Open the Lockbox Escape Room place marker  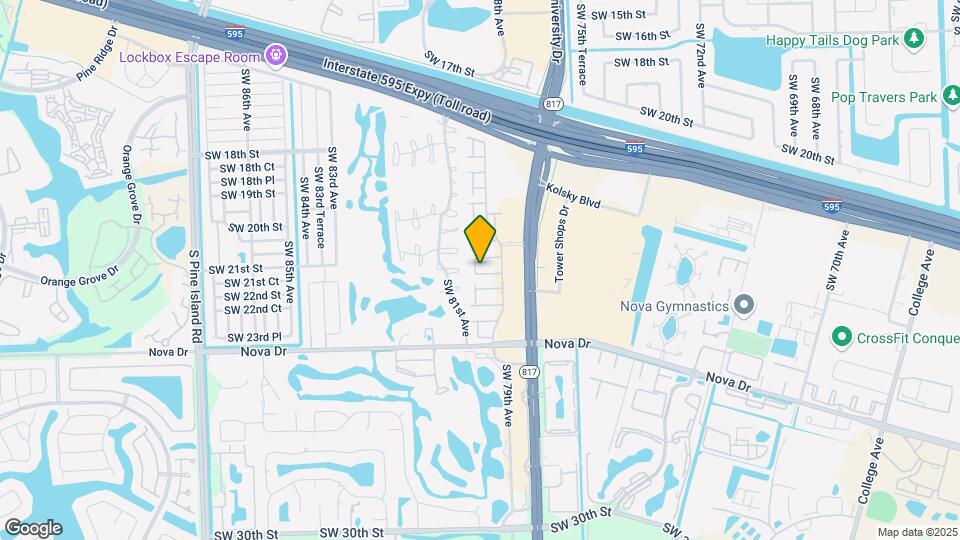(275, 55)
